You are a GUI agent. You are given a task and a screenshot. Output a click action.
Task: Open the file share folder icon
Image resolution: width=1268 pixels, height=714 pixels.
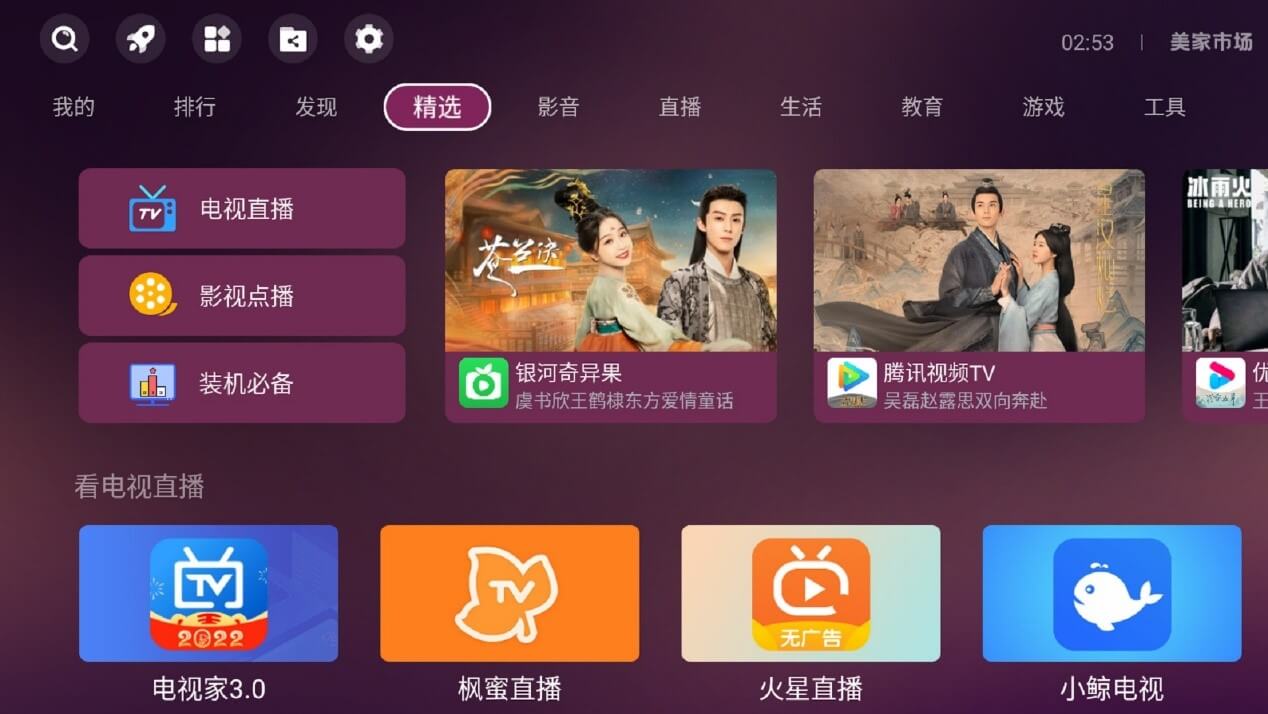tap(293, 39)
